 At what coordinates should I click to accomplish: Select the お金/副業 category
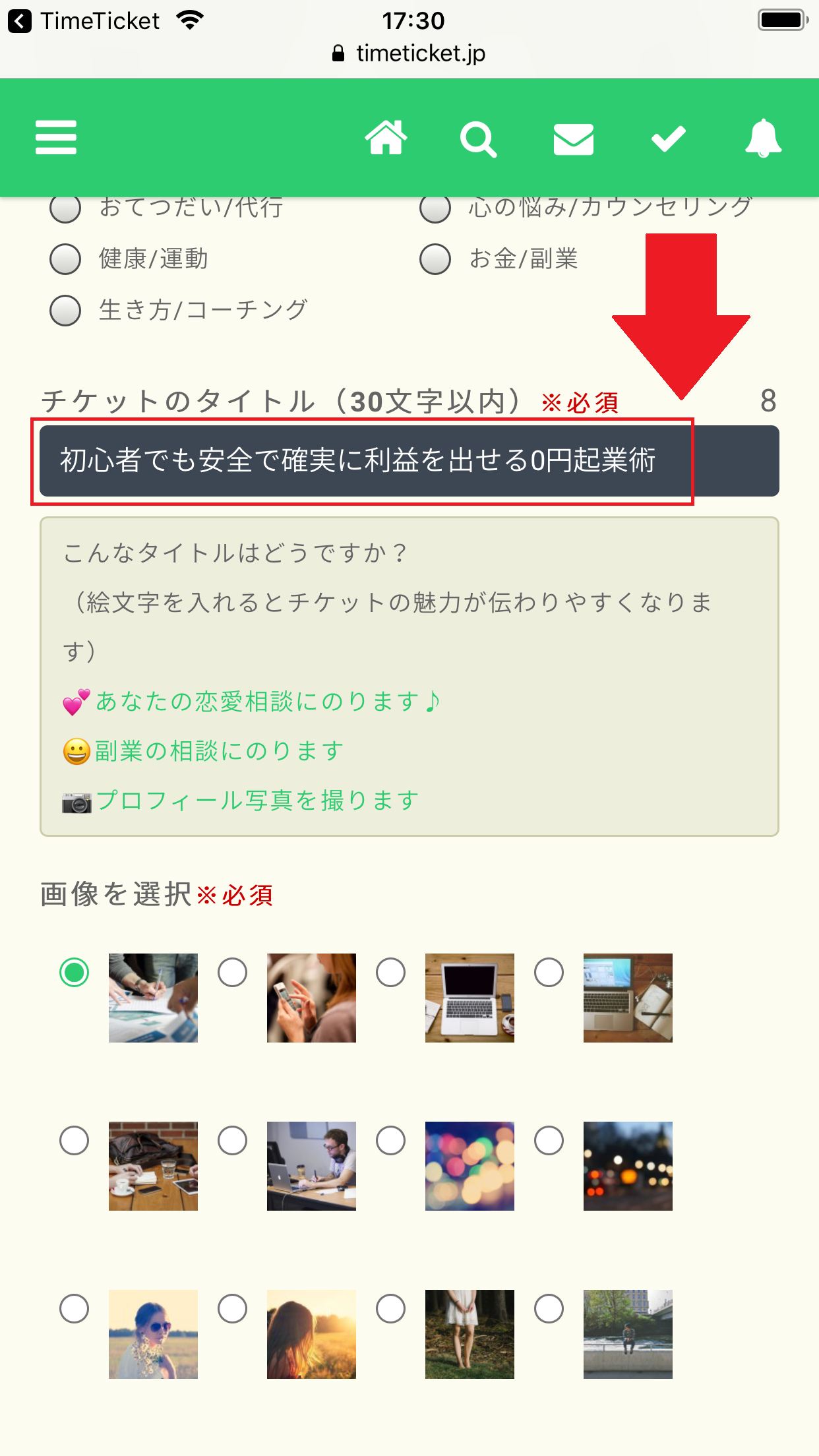click(x=435, y=259)
